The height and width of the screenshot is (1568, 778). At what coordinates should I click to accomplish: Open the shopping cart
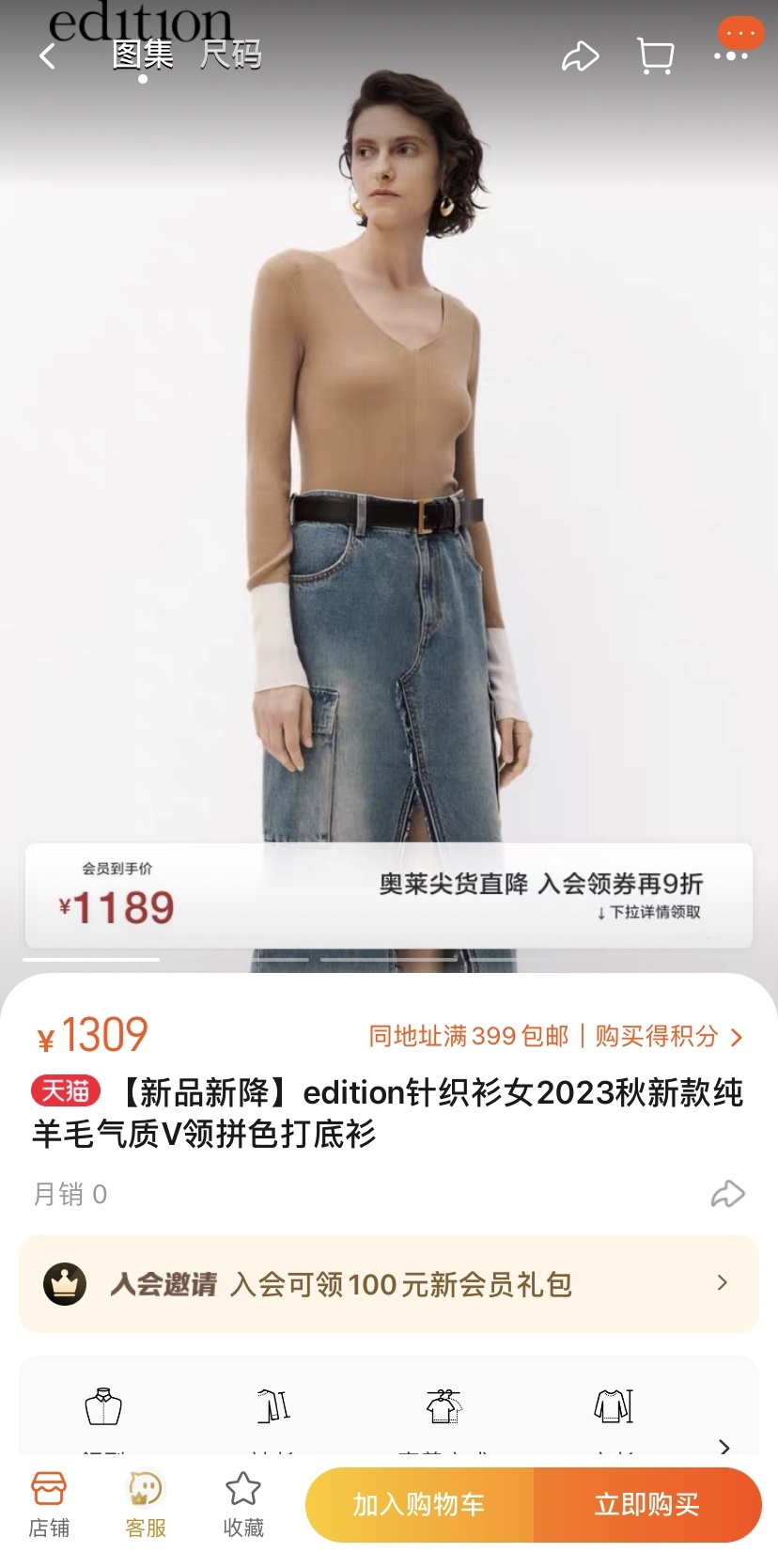[x=655, y=56]
